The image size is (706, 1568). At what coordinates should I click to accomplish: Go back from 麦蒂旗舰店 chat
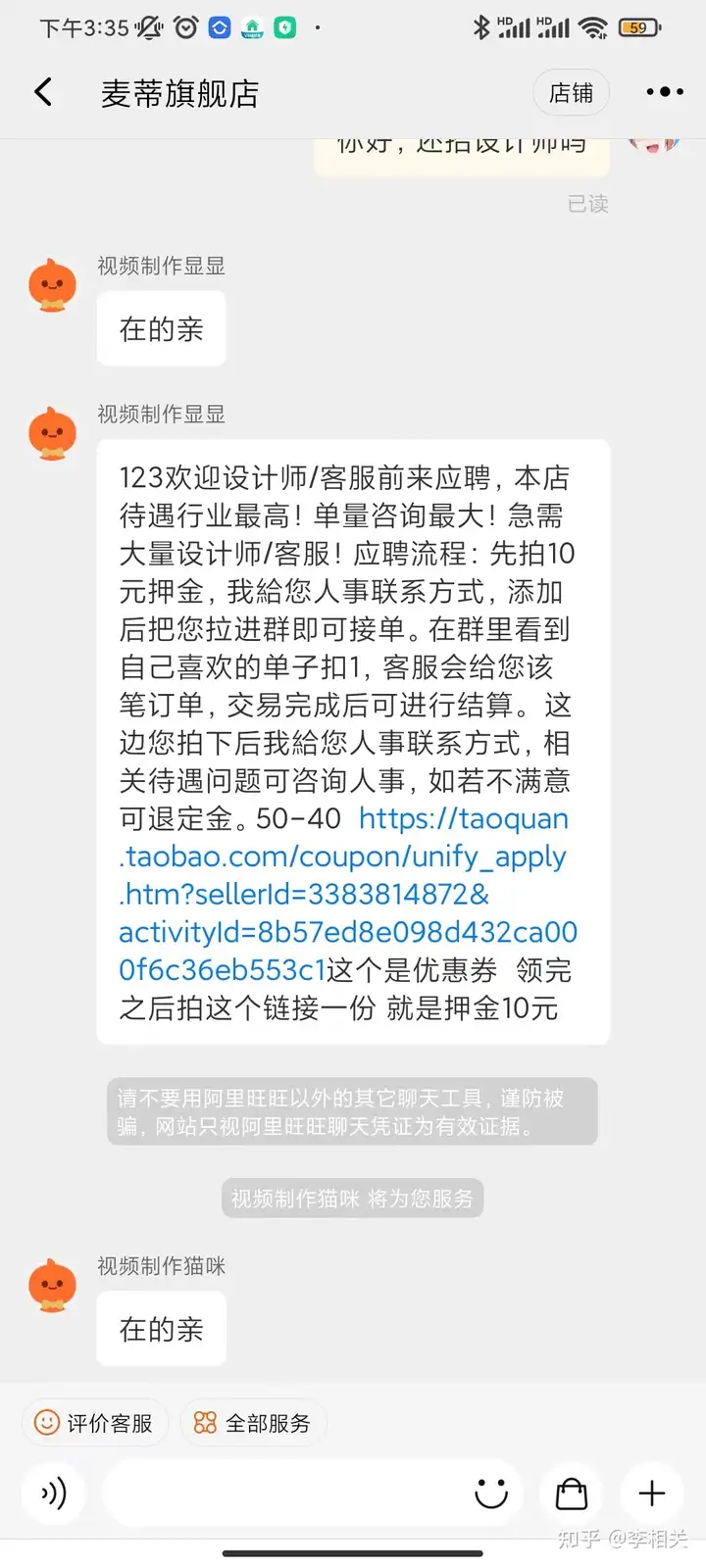[43, 93]
